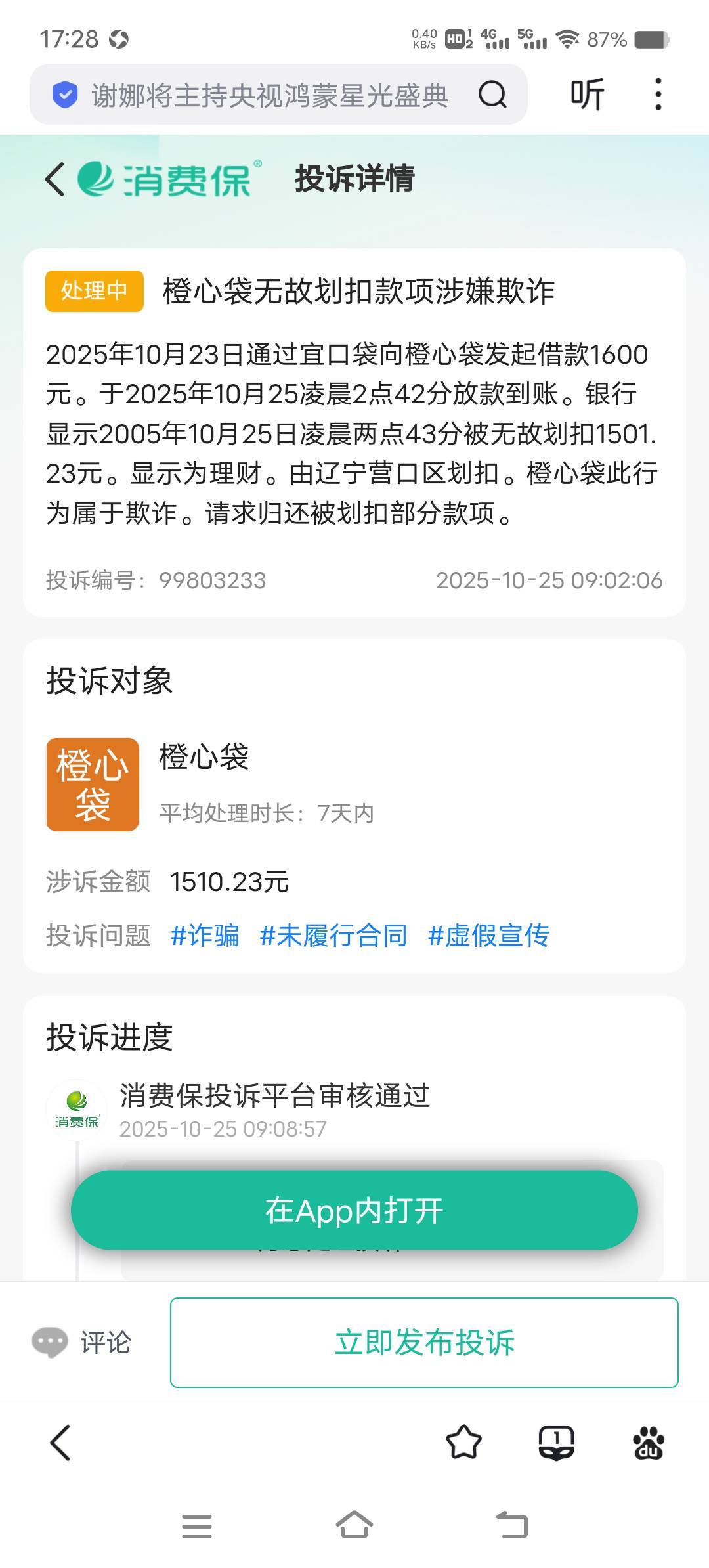Select the #未履行合同 tag
709x1568 pixels.
(x=333, y=936)
